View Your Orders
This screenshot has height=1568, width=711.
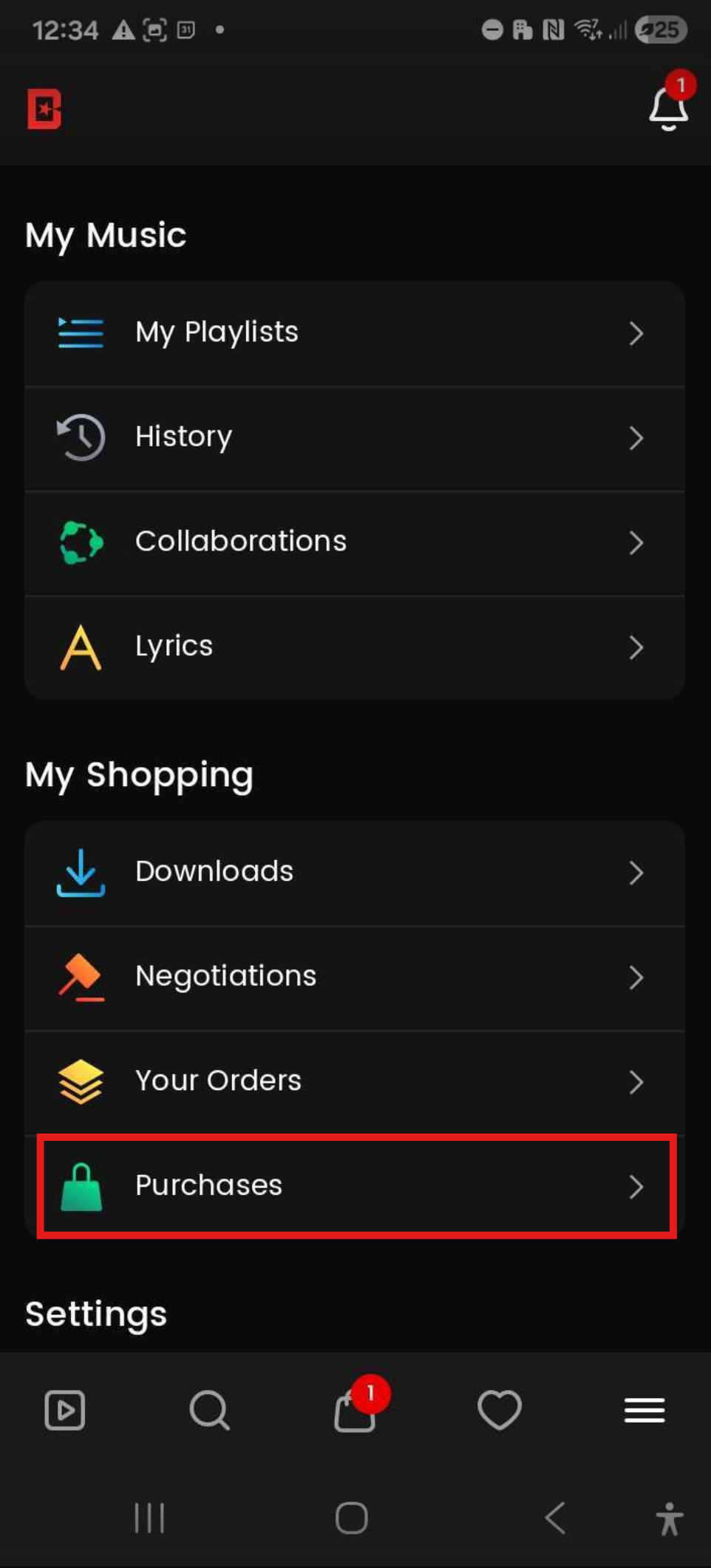pos(355,1081)
